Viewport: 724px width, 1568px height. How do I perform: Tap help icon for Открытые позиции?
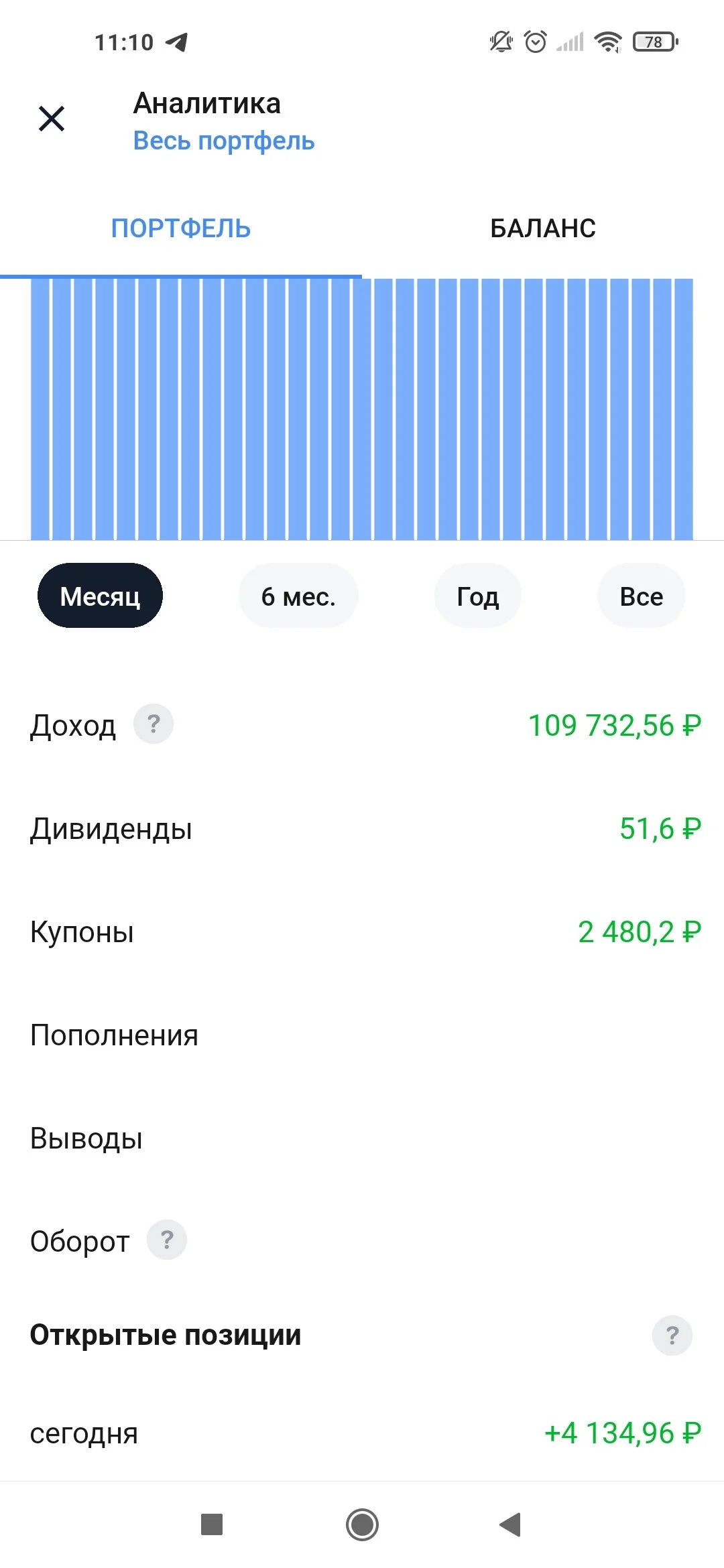pos(672,1335)
